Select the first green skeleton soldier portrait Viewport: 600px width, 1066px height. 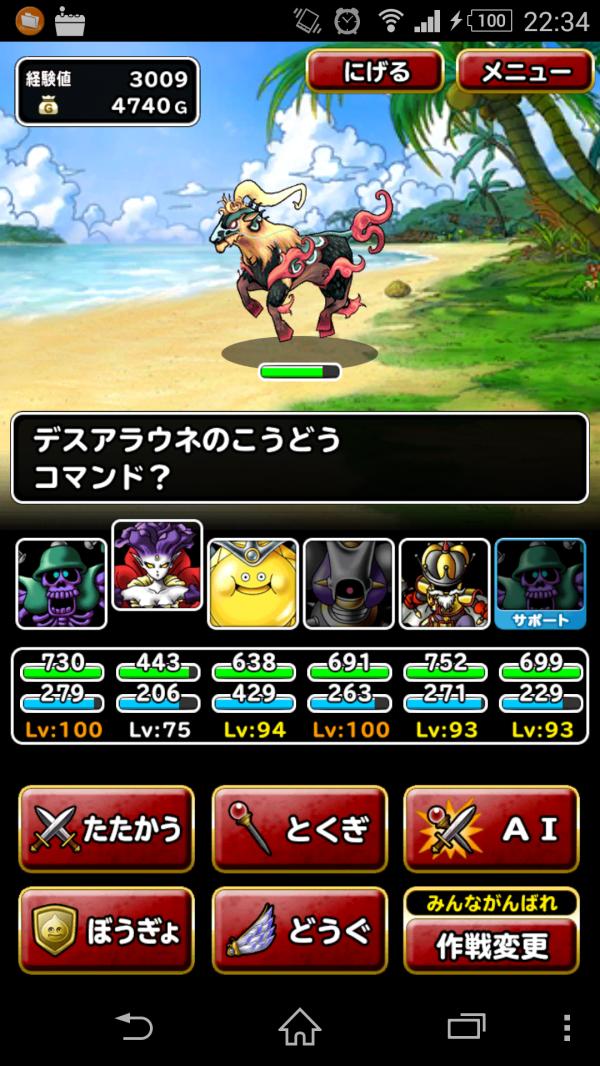(61, 583)
